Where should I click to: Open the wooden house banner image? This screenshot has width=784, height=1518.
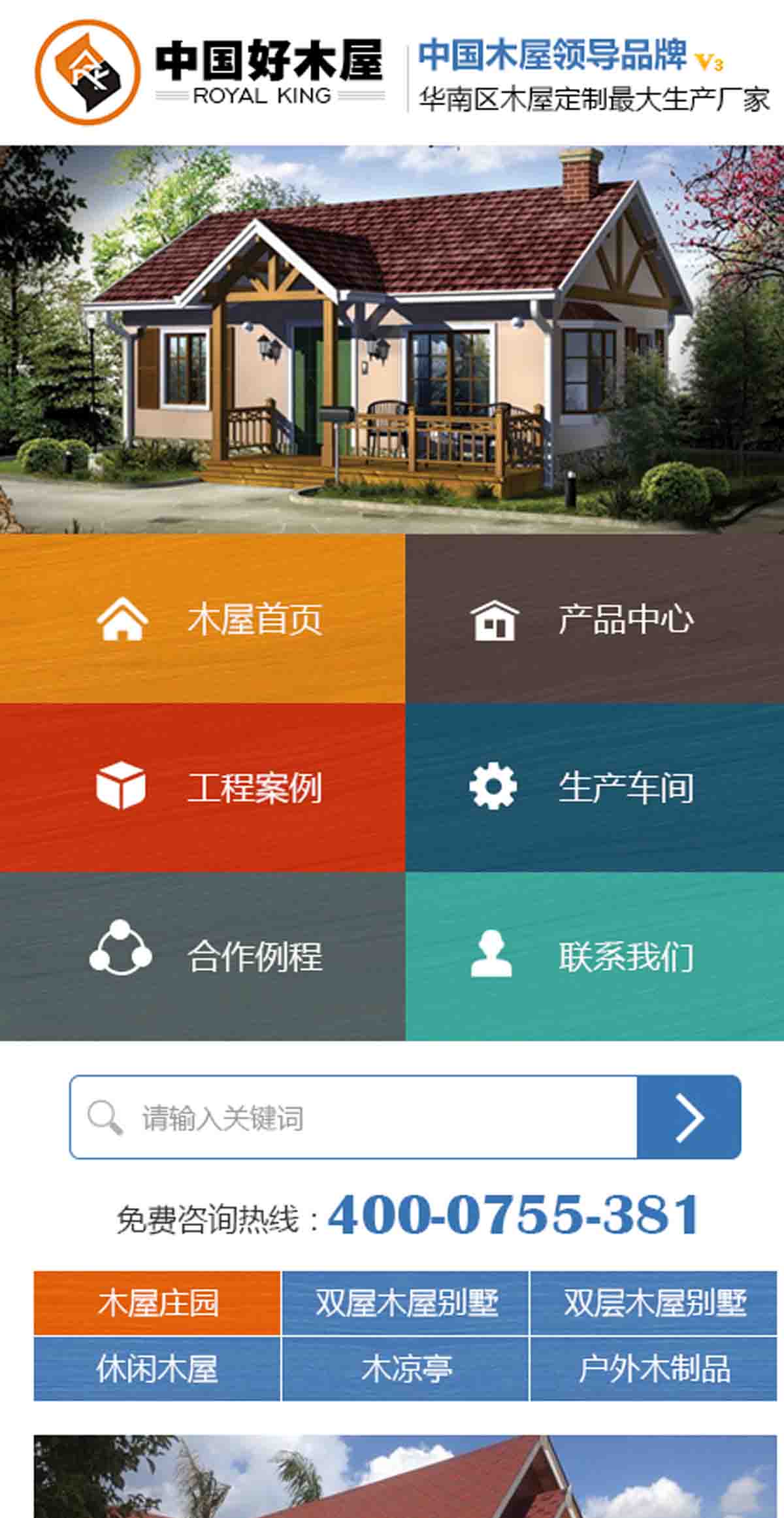pos(392,339)
